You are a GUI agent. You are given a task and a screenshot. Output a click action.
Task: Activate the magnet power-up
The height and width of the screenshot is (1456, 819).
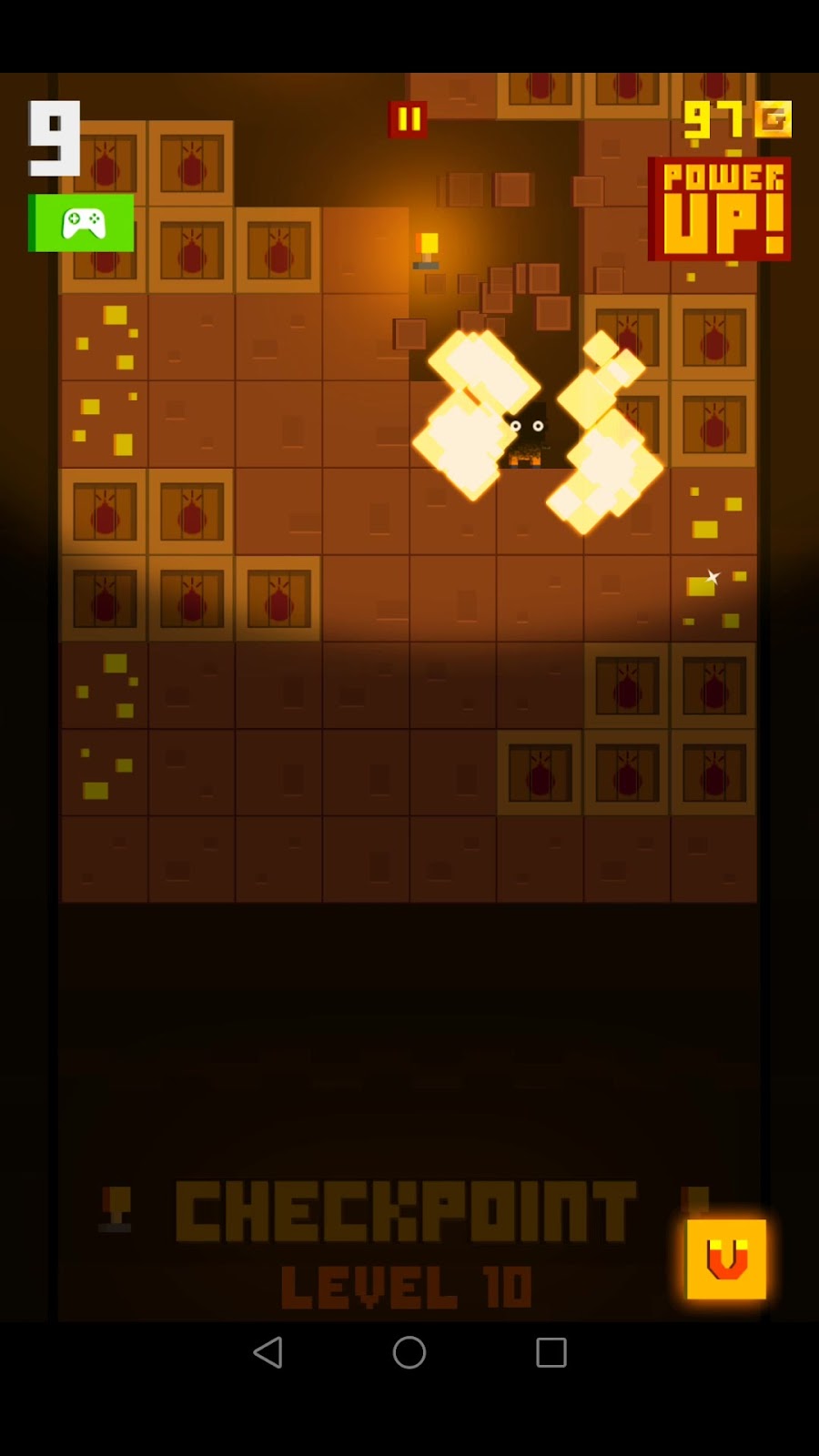click(x=726, y=1259)
